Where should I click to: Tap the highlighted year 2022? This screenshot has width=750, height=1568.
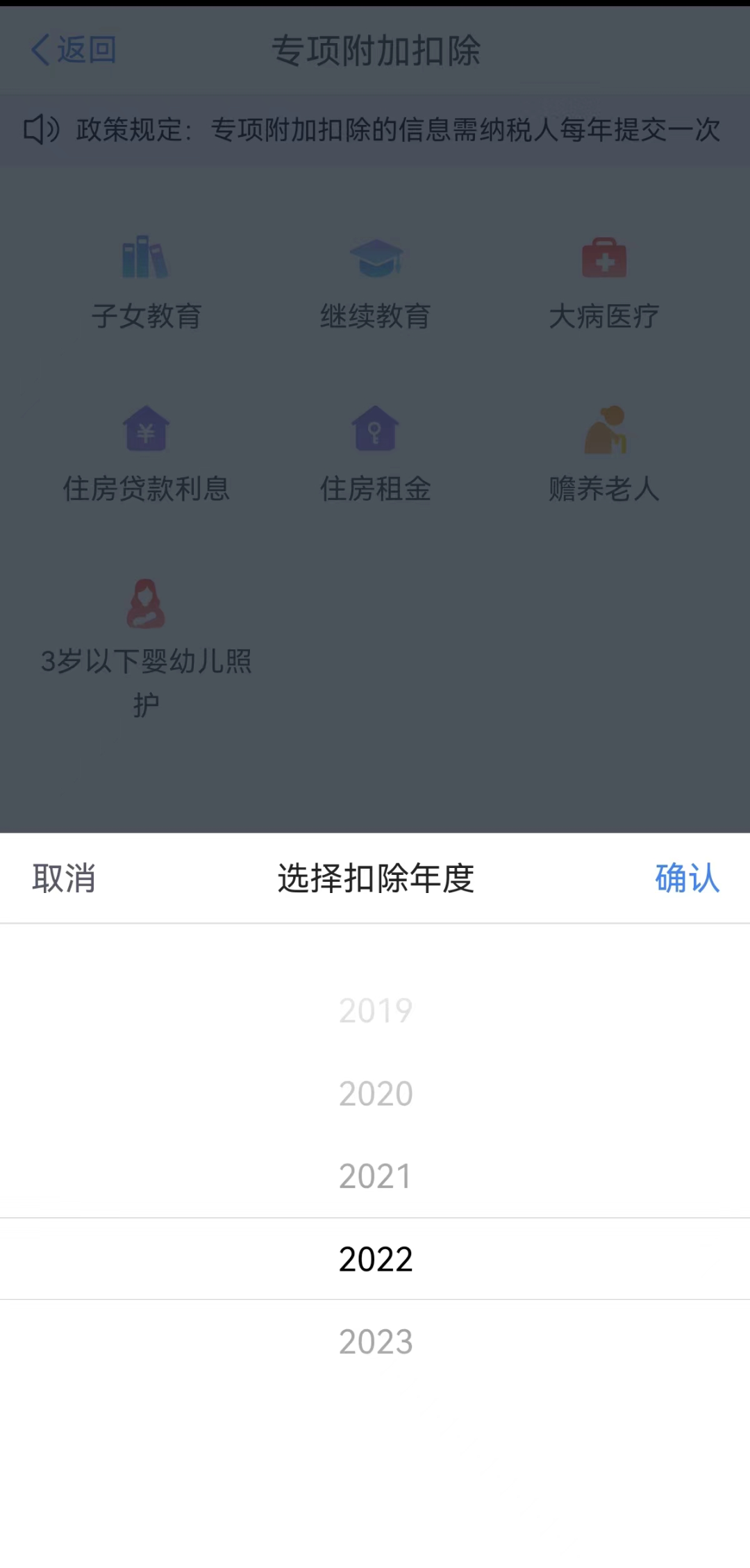376,1259
